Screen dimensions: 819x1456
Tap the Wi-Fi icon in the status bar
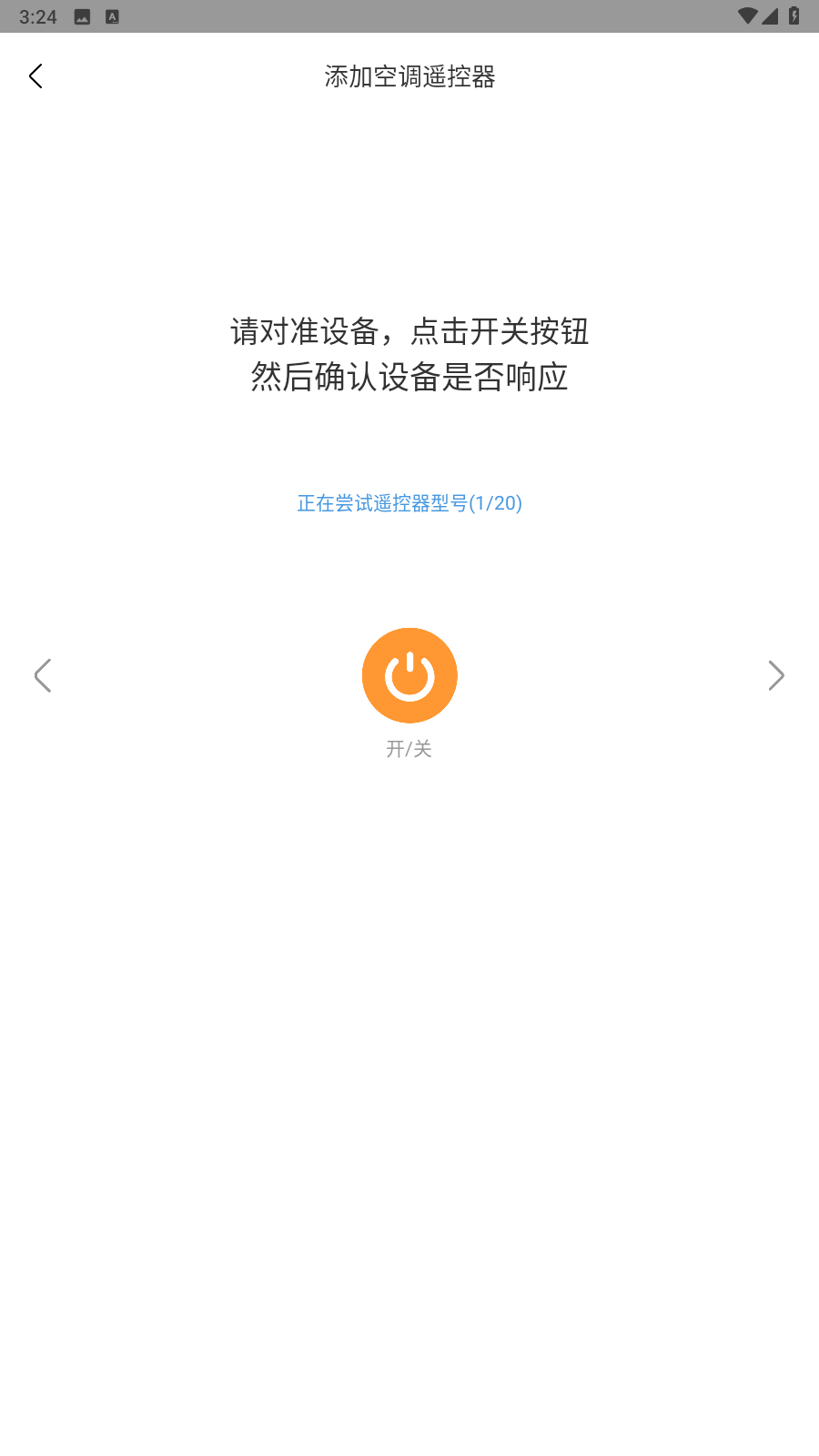point(750,15)
